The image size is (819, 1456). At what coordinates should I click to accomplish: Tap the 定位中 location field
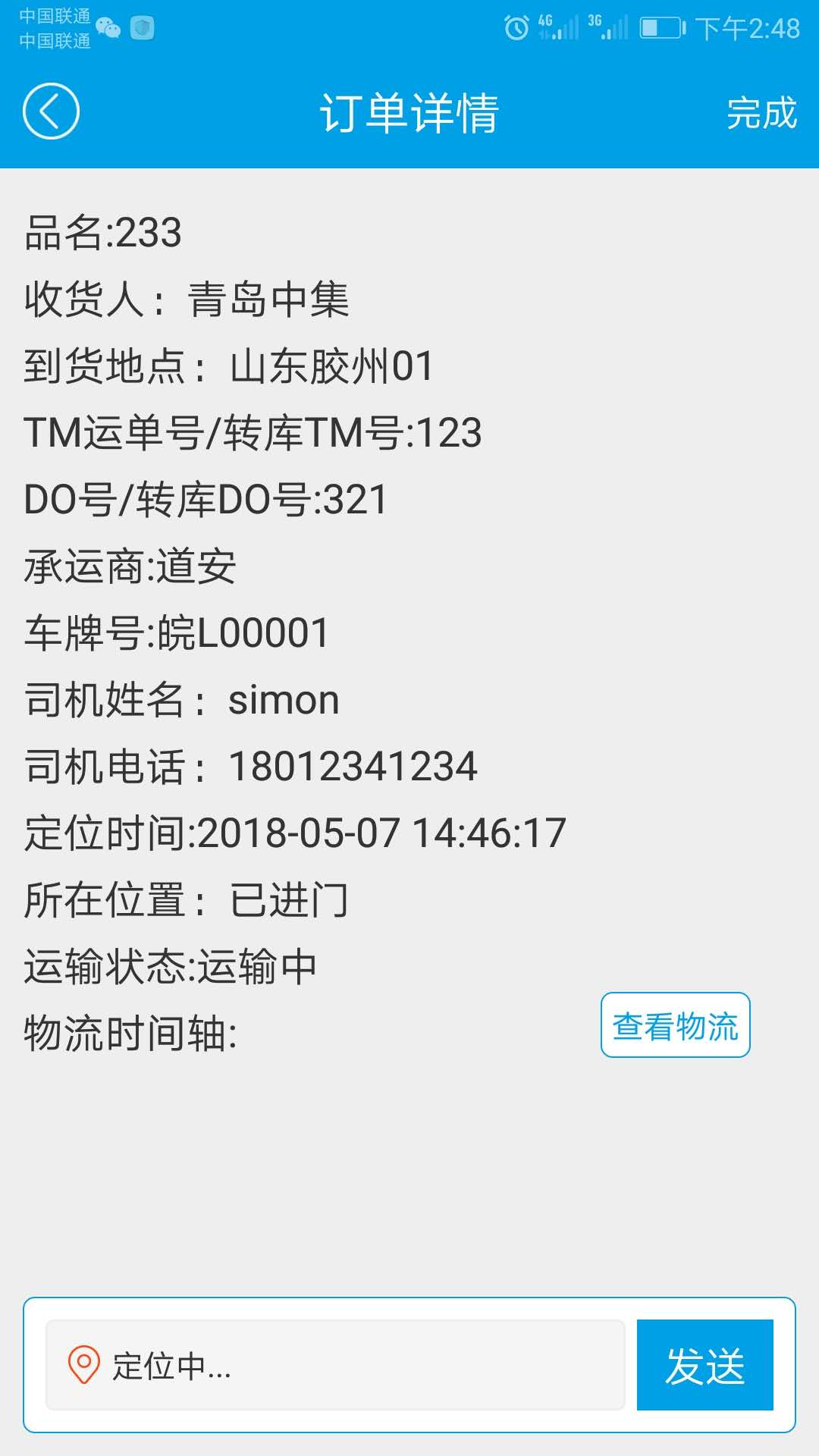coord(334,1365)
